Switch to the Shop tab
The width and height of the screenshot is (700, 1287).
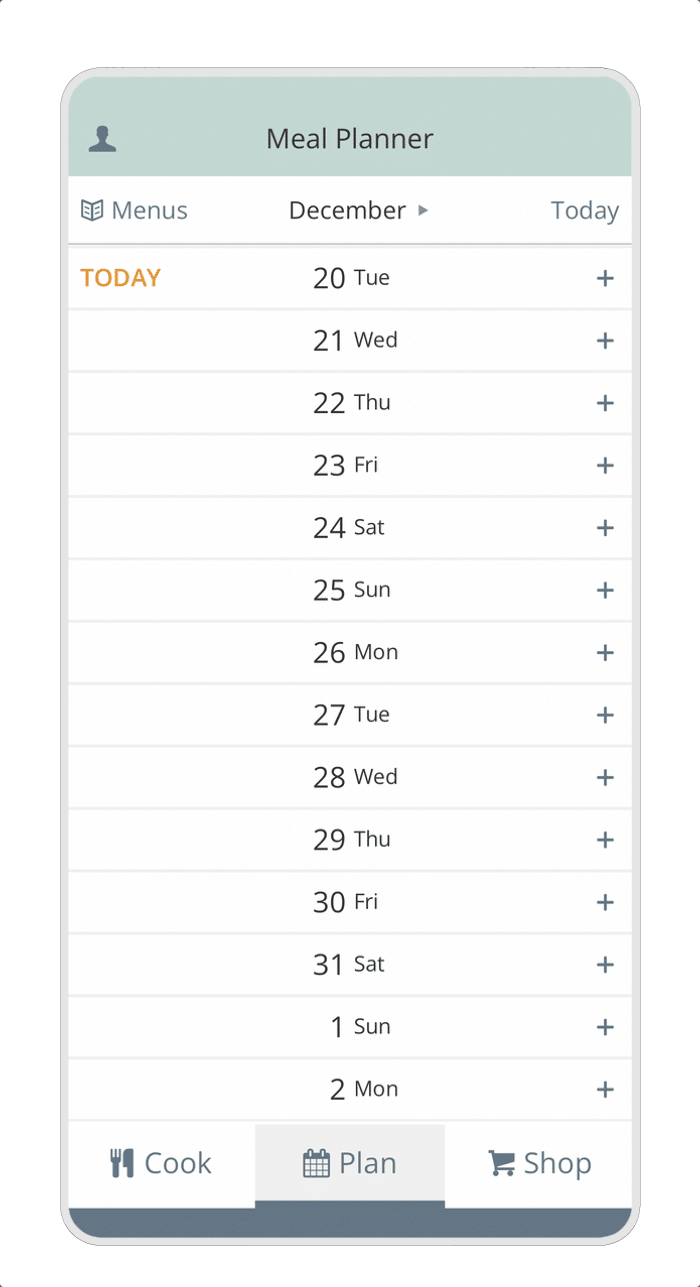click(539, 1163)
